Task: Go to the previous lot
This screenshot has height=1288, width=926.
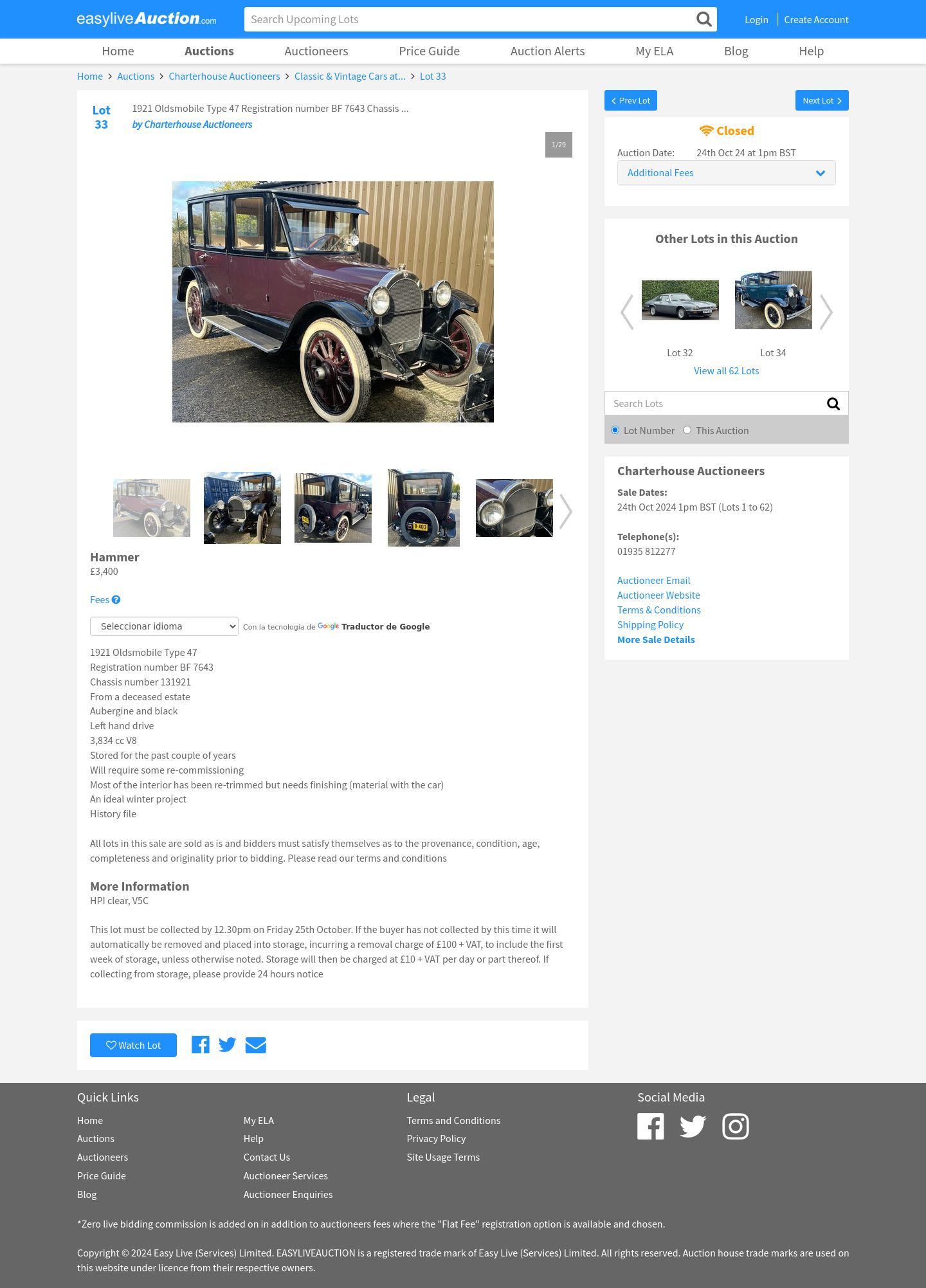Action: (630, 100)
